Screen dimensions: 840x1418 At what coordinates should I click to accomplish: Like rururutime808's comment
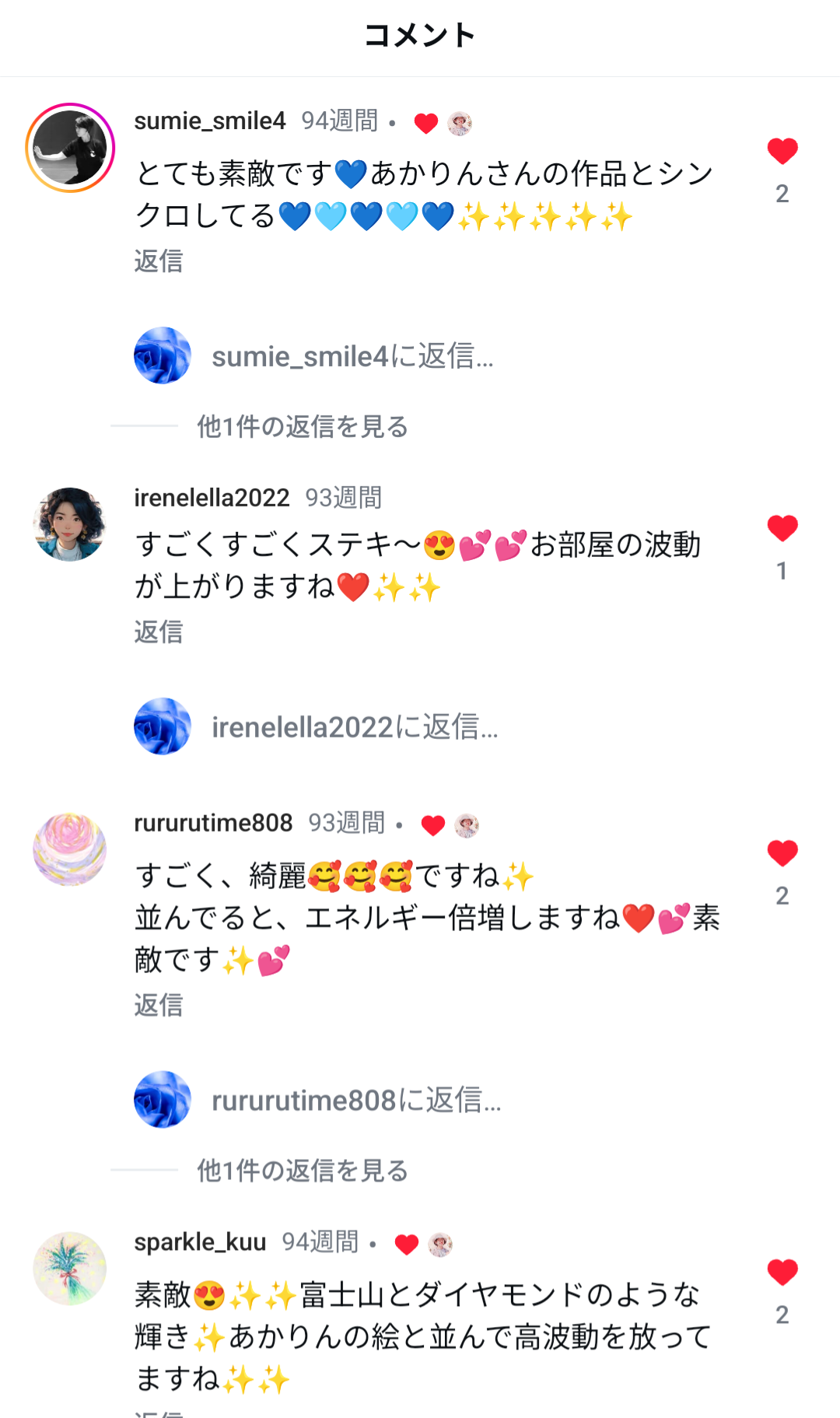pos(782,853)
